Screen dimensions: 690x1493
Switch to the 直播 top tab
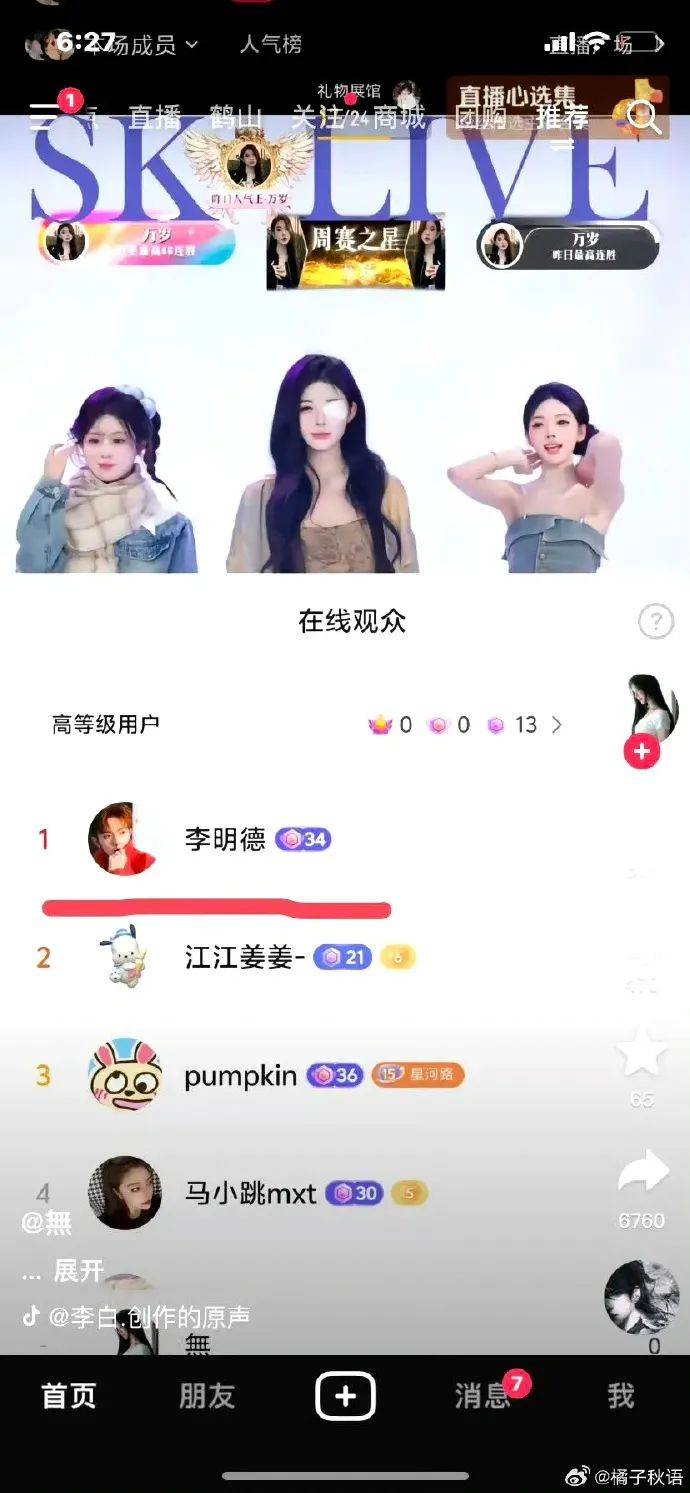[x=154, y=118]
